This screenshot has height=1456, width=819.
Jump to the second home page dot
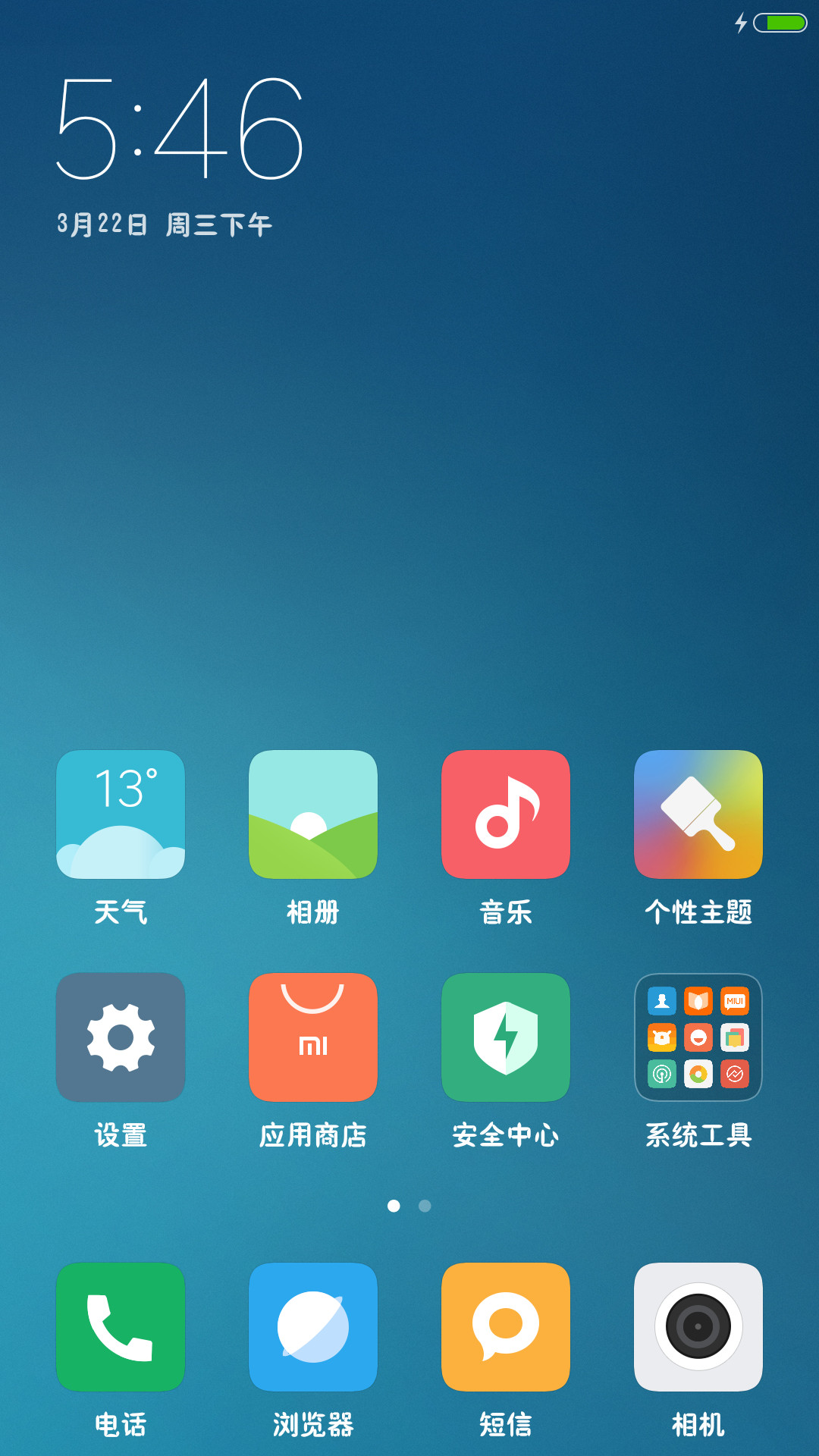point(425,1206)
